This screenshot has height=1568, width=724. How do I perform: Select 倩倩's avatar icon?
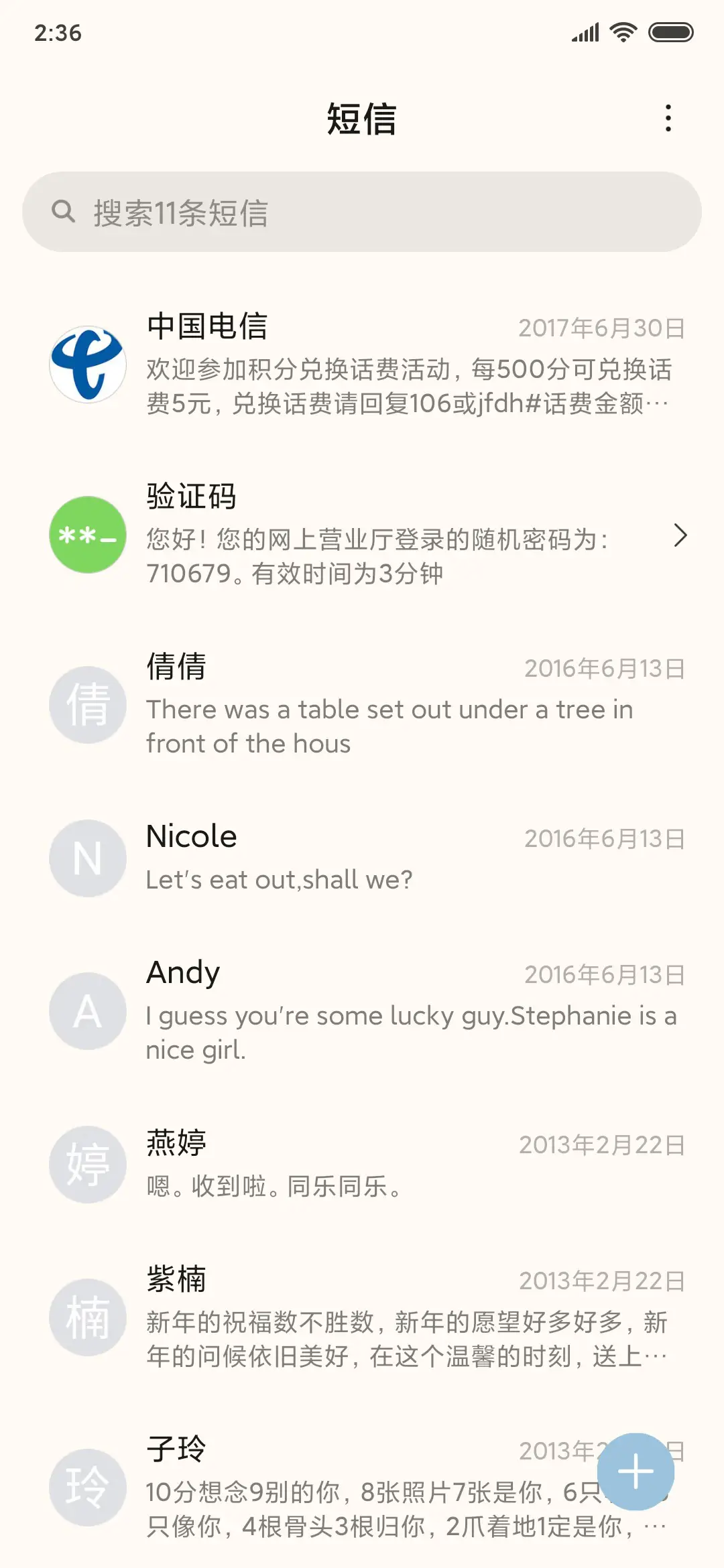click(86, 705)
